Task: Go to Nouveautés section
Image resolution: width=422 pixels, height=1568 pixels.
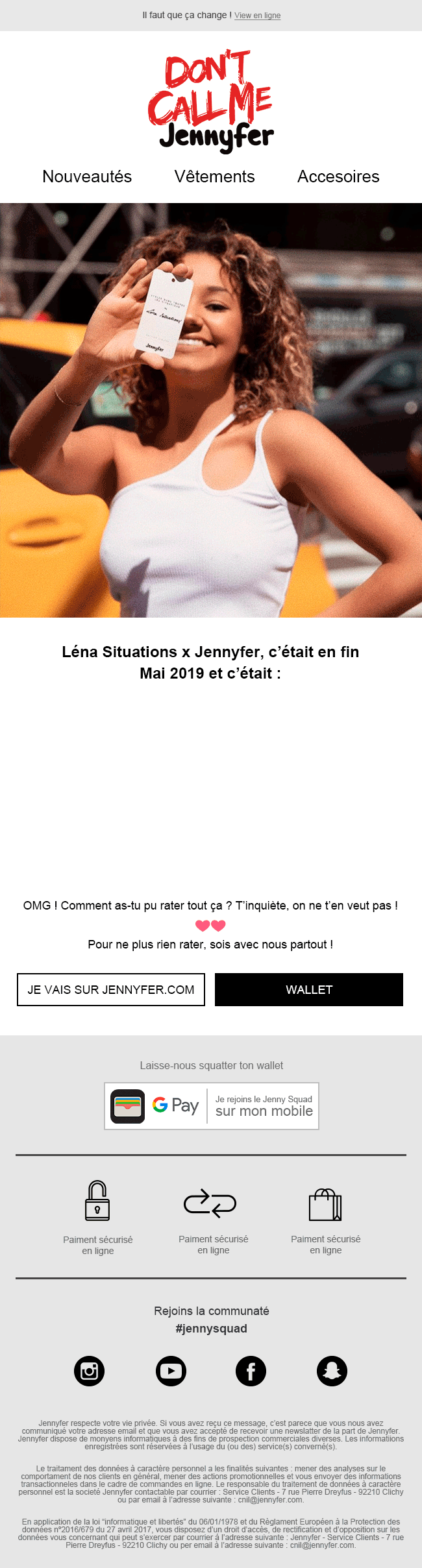Action: (87, 176)
